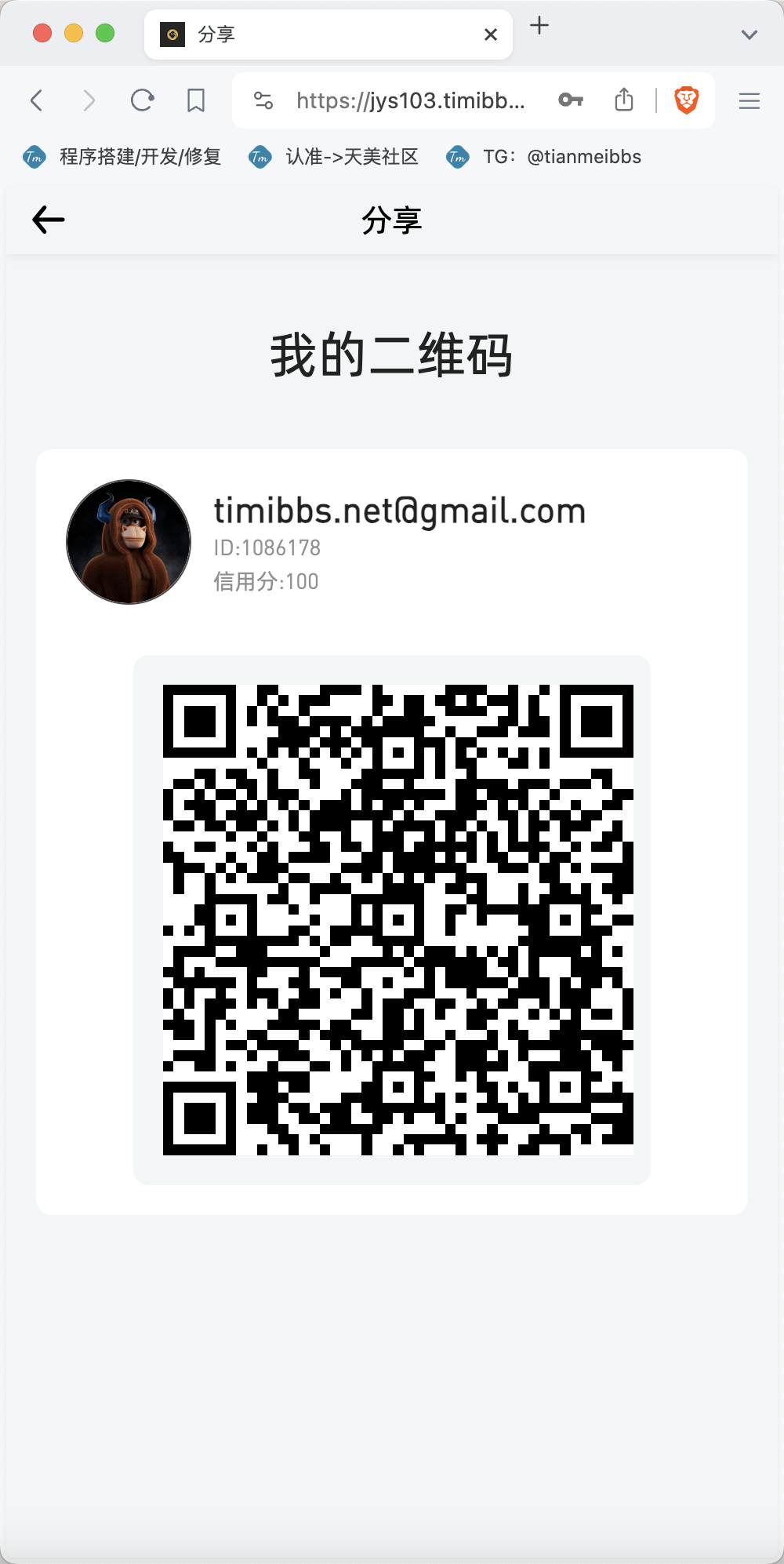This screenshot has height=1564, width=784.
Task: Open the 认准->天美社区 bookmark
Action: click(x=333, y=157)
